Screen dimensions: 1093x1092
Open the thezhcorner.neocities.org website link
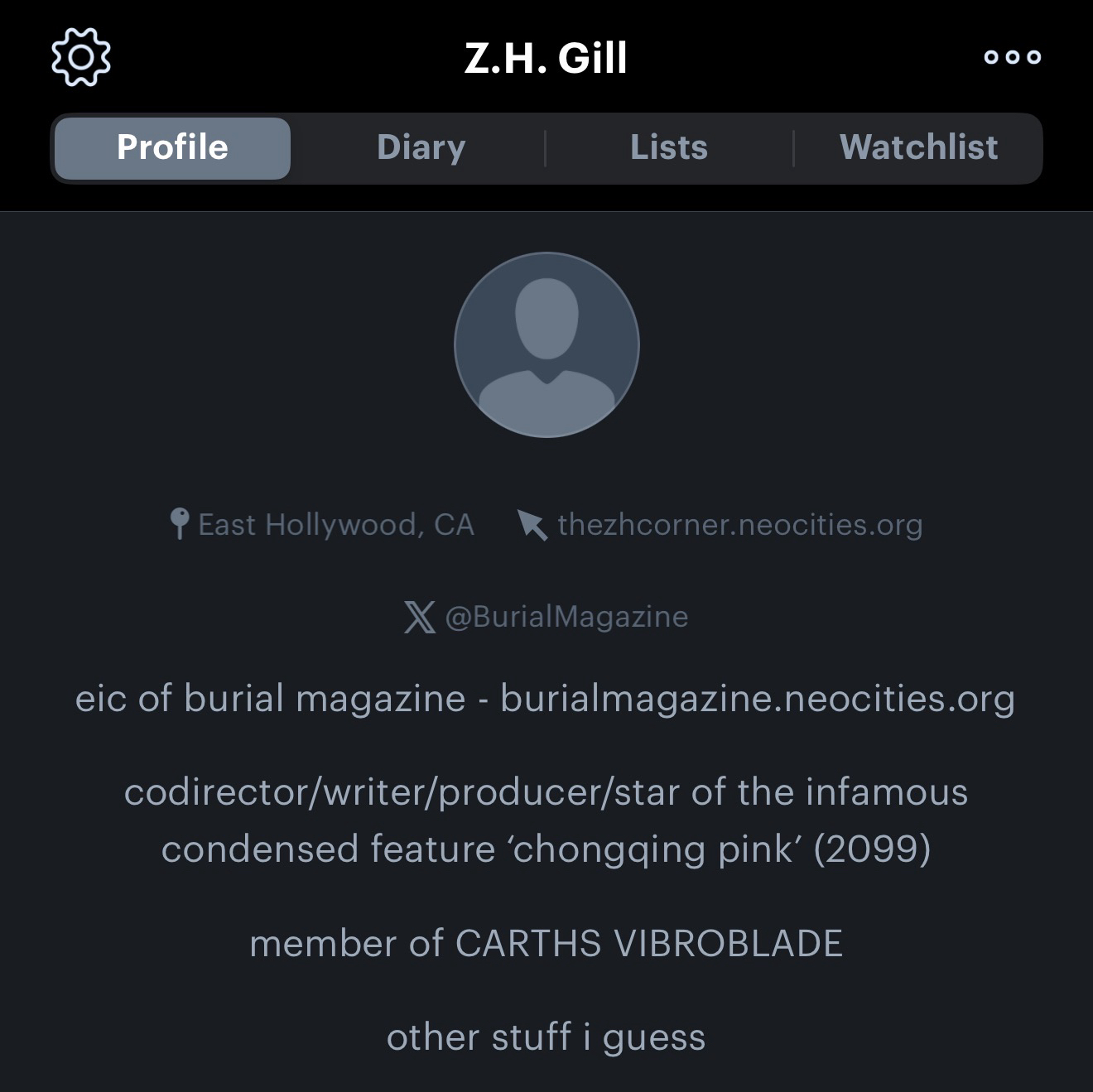(x=739, y=525)
